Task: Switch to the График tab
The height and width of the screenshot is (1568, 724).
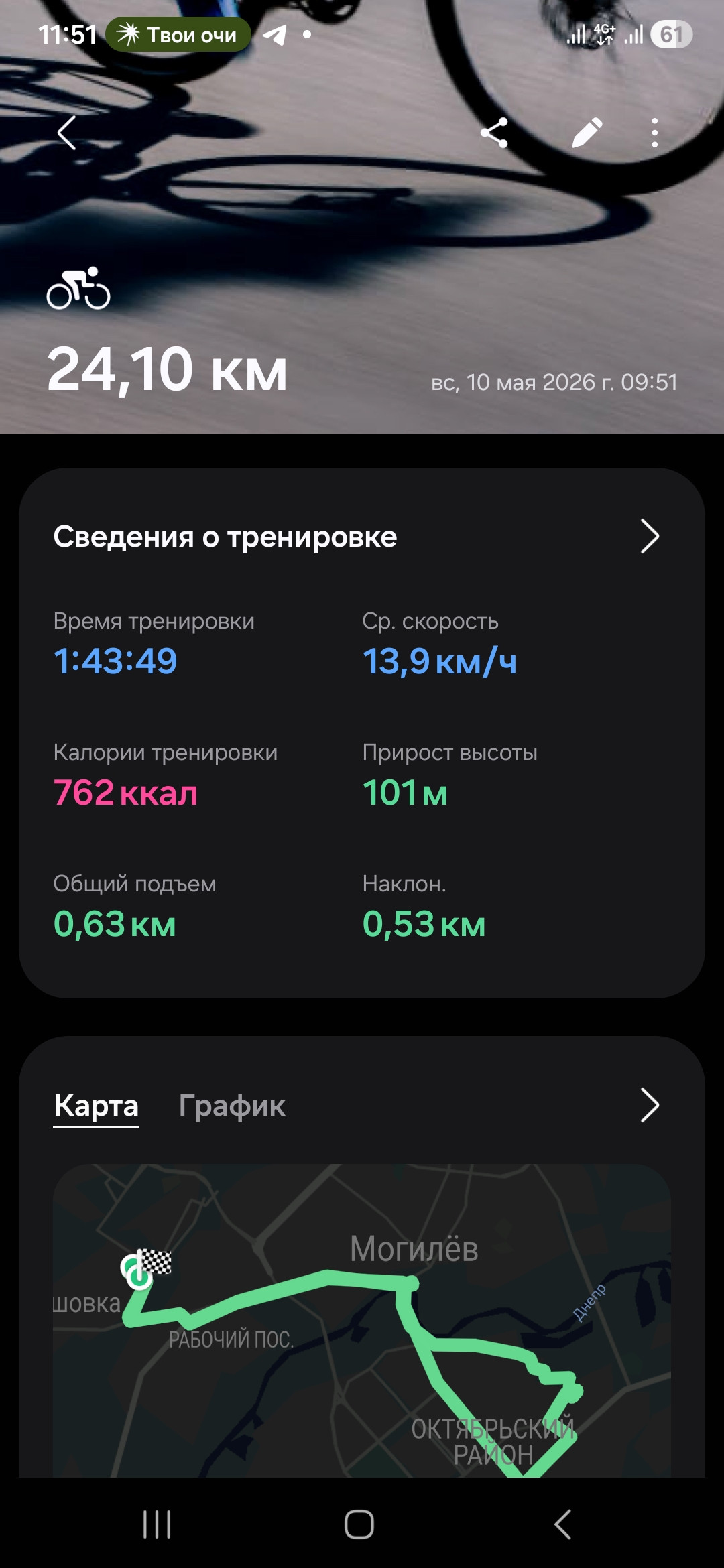Action: 232,1106
